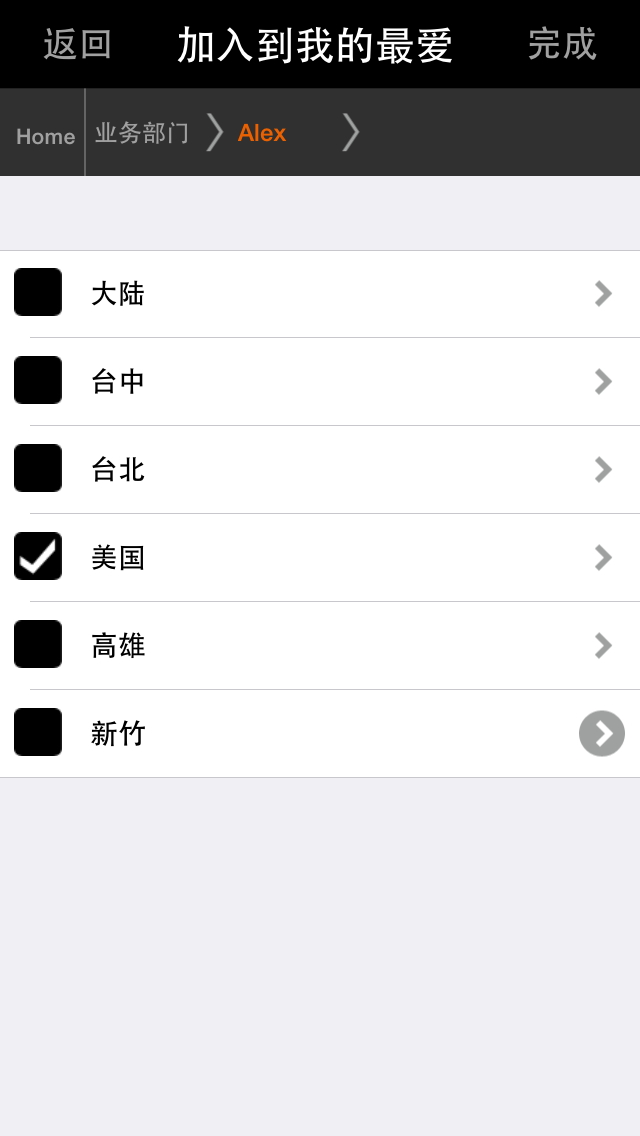
Task: Tap 完成 to finish adding favorites
Action: coord(561,44)
